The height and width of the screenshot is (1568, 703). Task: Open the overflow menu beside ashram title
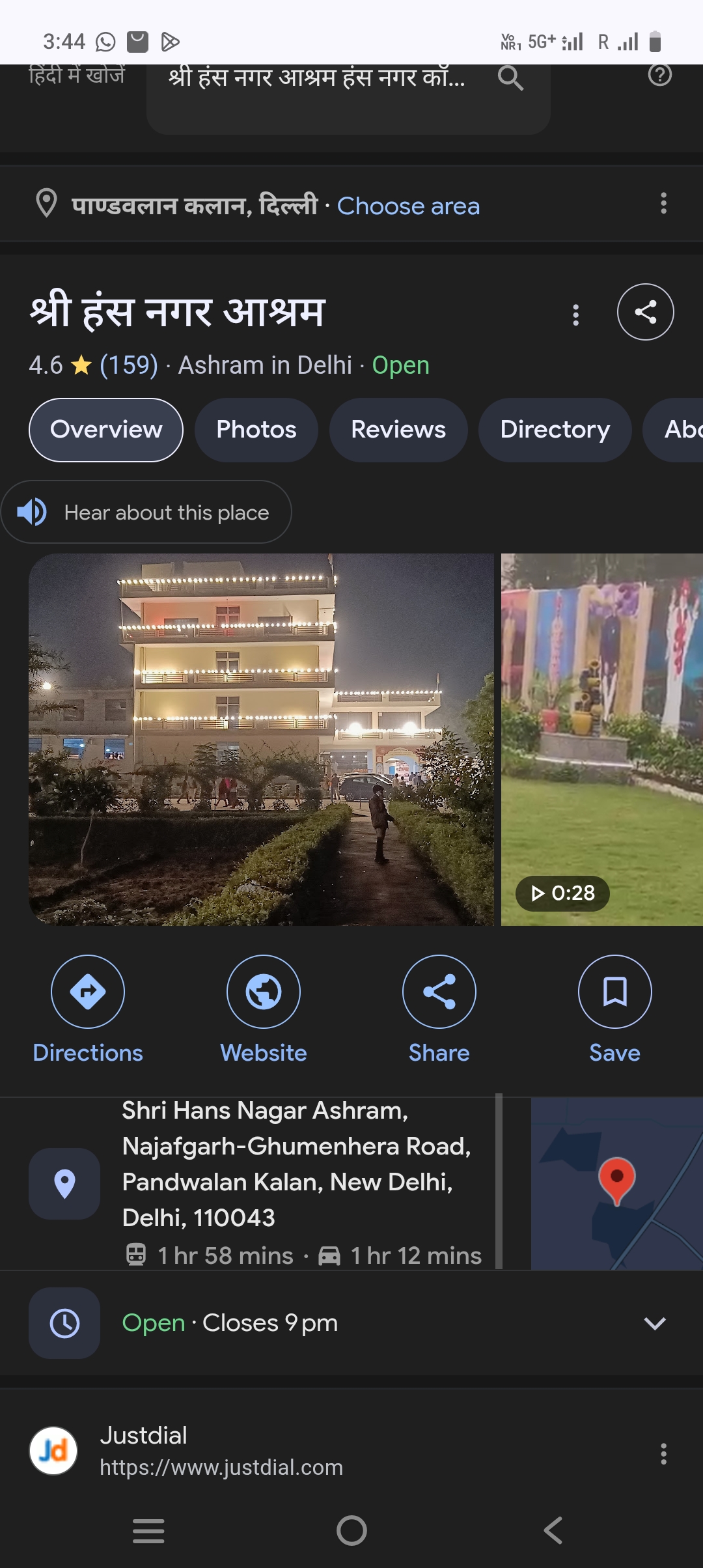pos(575,315)
